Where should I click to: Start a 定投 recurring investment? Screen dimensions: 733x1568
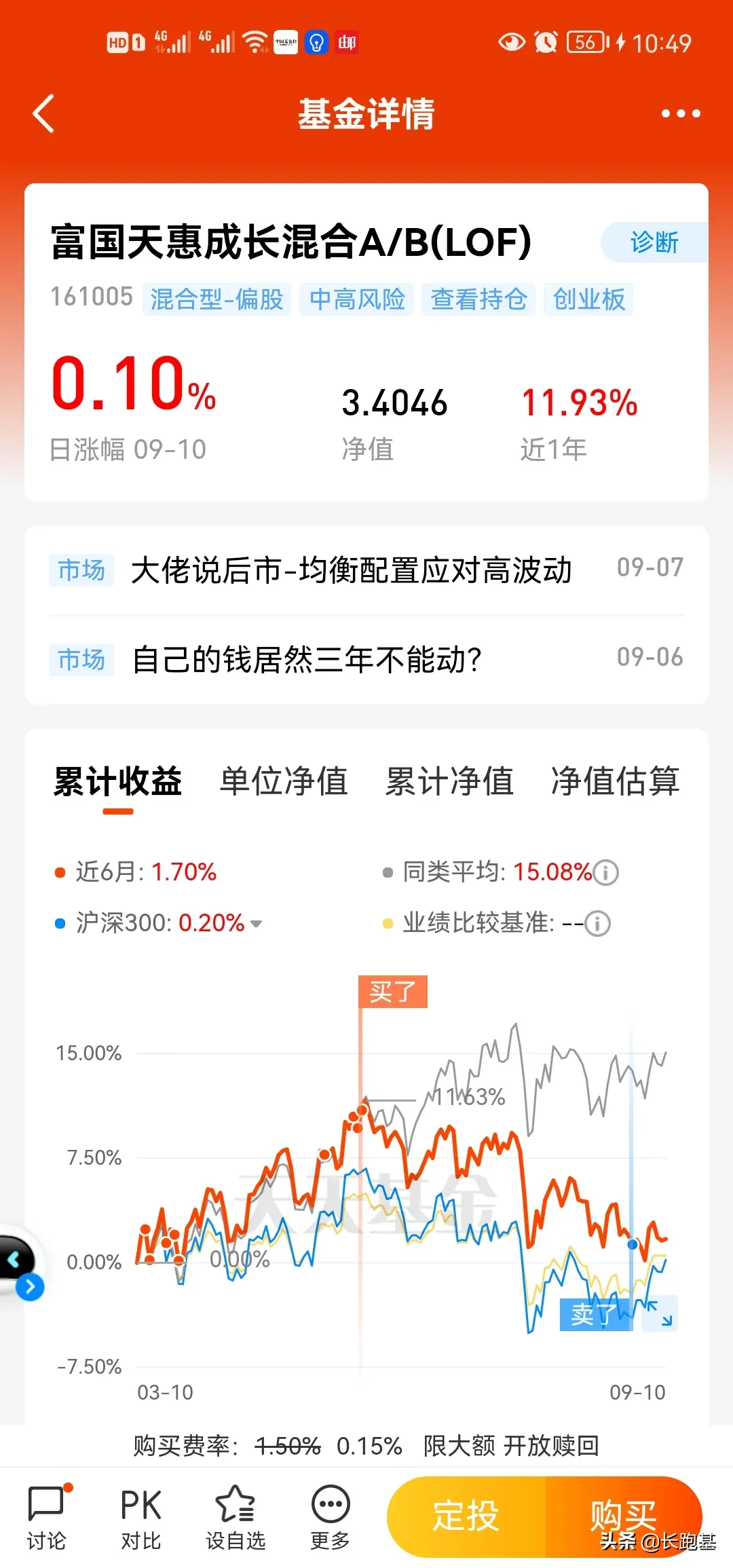[x=466, y=1516]
